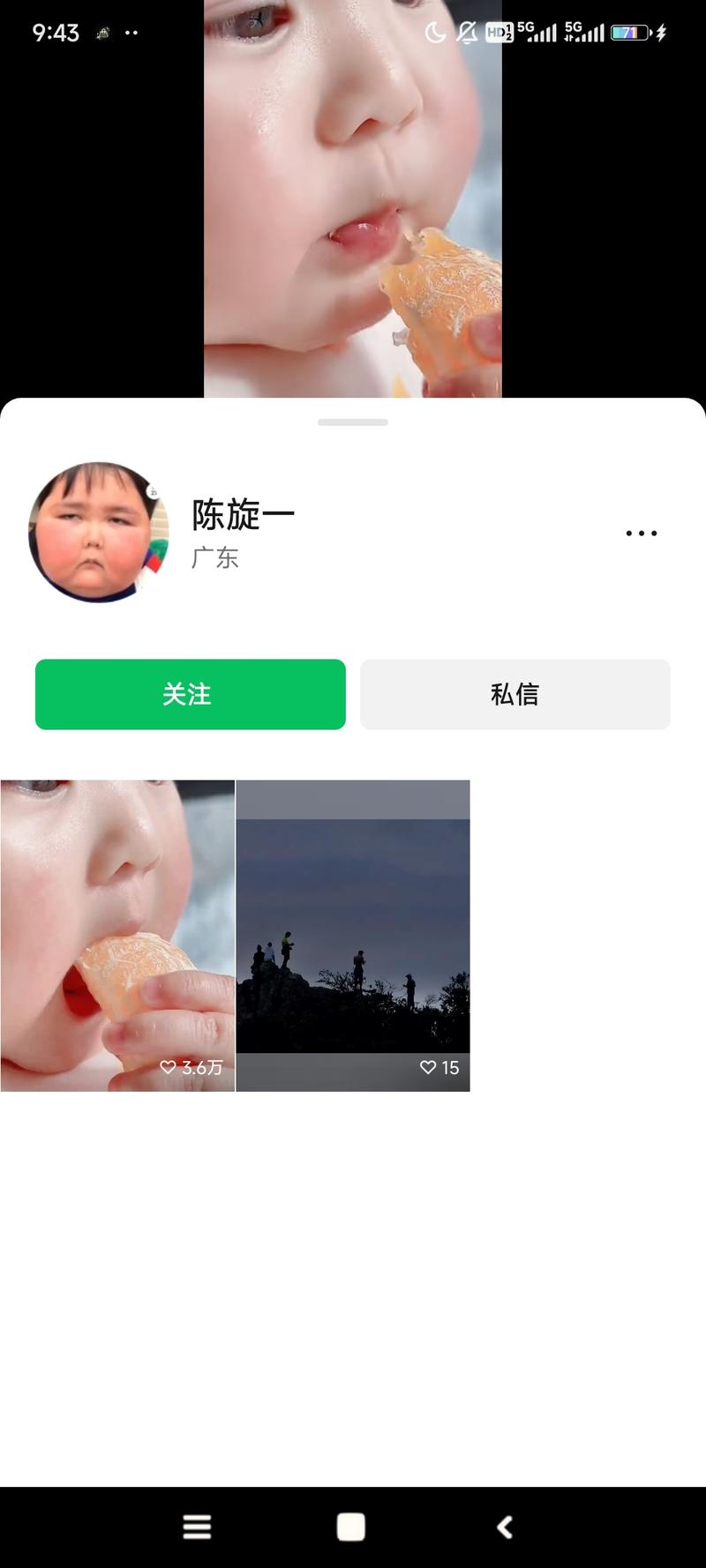Follow 陈旋一 with the green 关注 button

[x=191, y=694]
